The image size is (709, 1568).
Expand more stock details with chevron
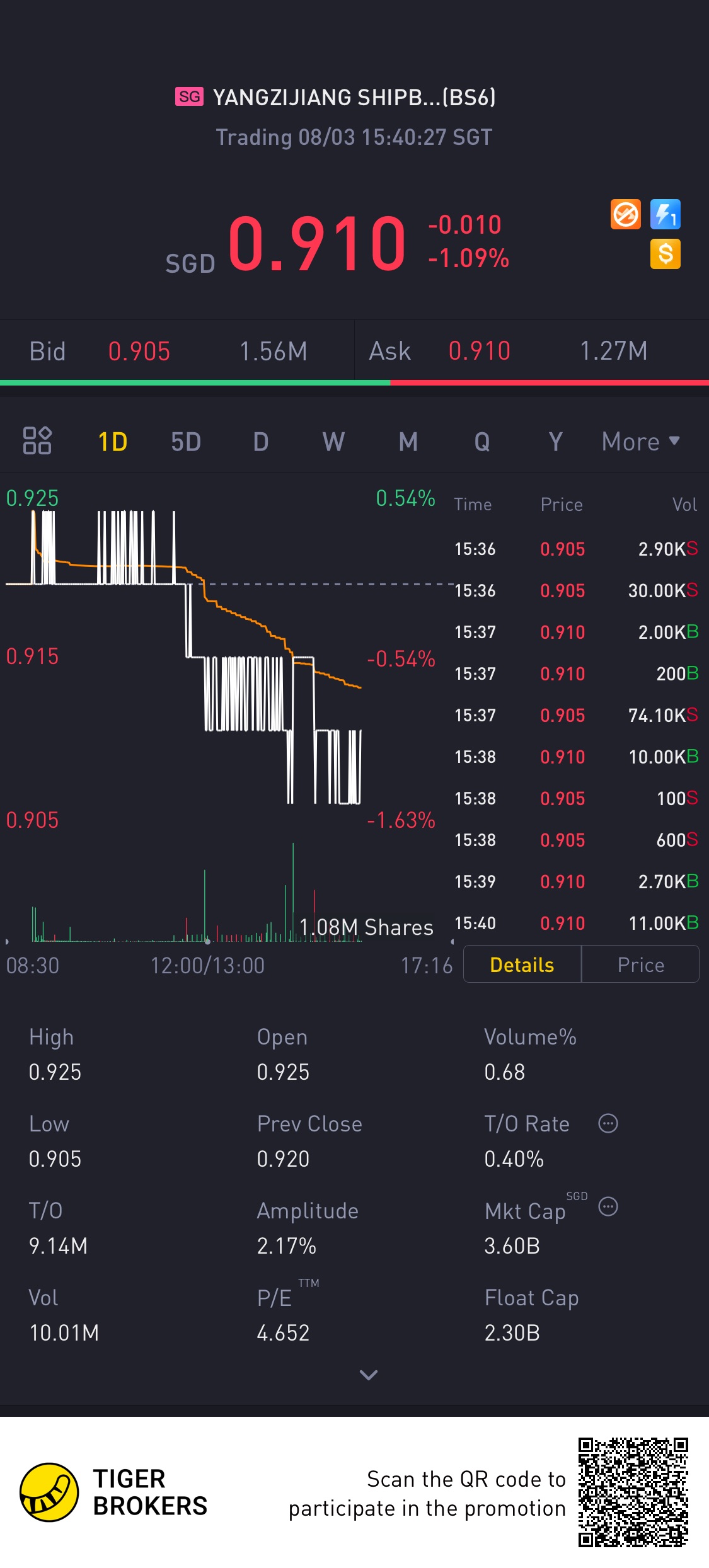[x=368, y=1375]
